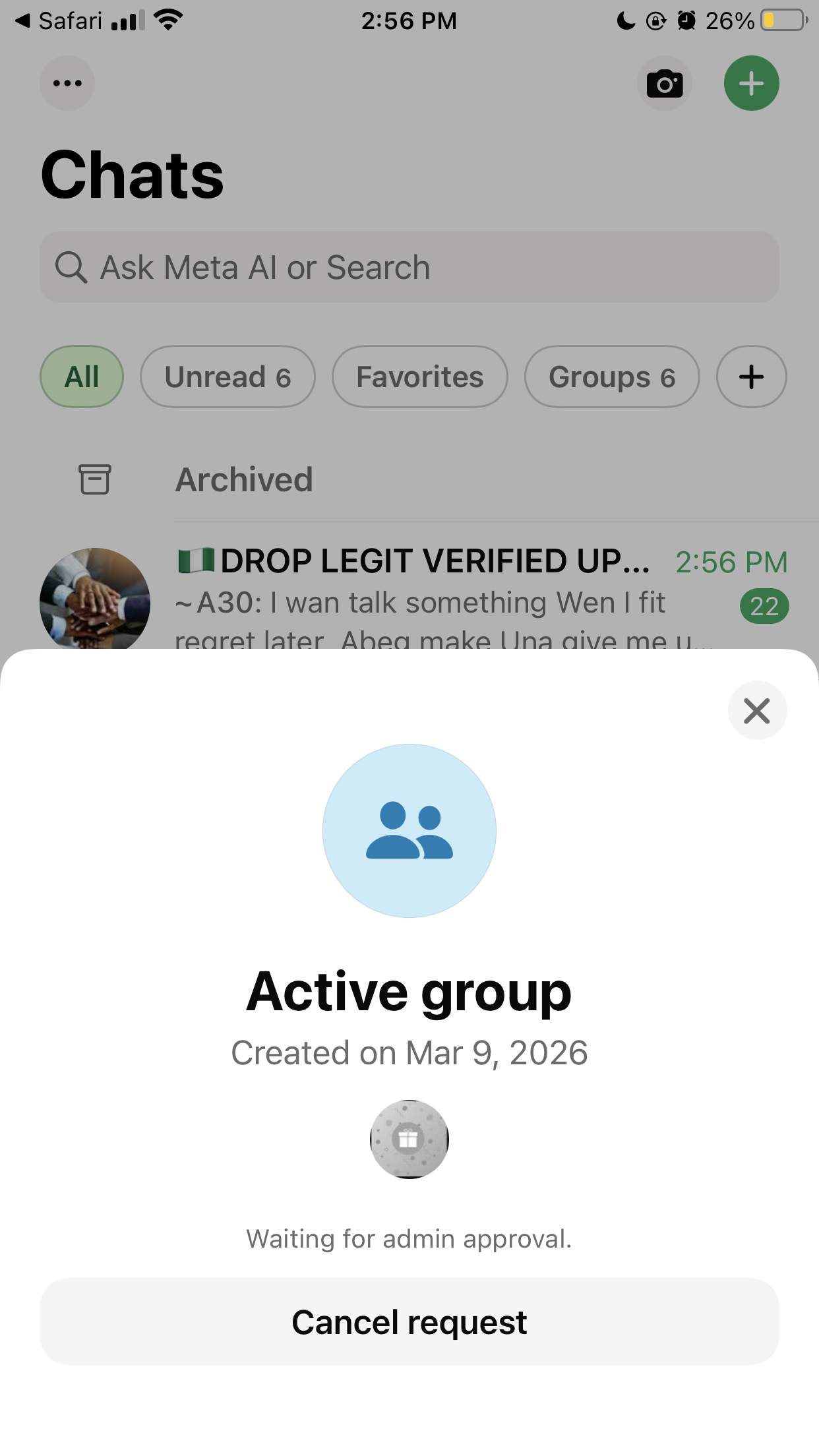Switch to the Groups filter

point(611,377)
